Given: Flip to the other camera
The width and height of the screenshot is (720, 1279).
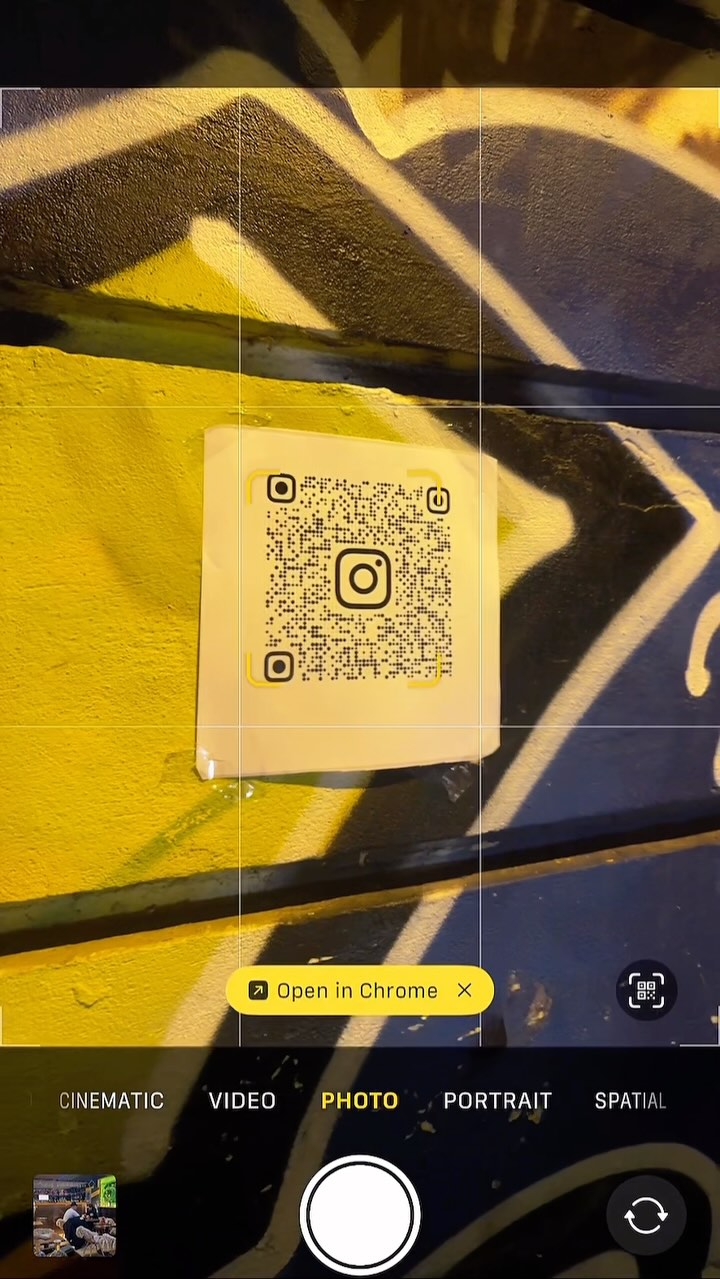Looking at the screenshot, I should (x=645, y=1215).
